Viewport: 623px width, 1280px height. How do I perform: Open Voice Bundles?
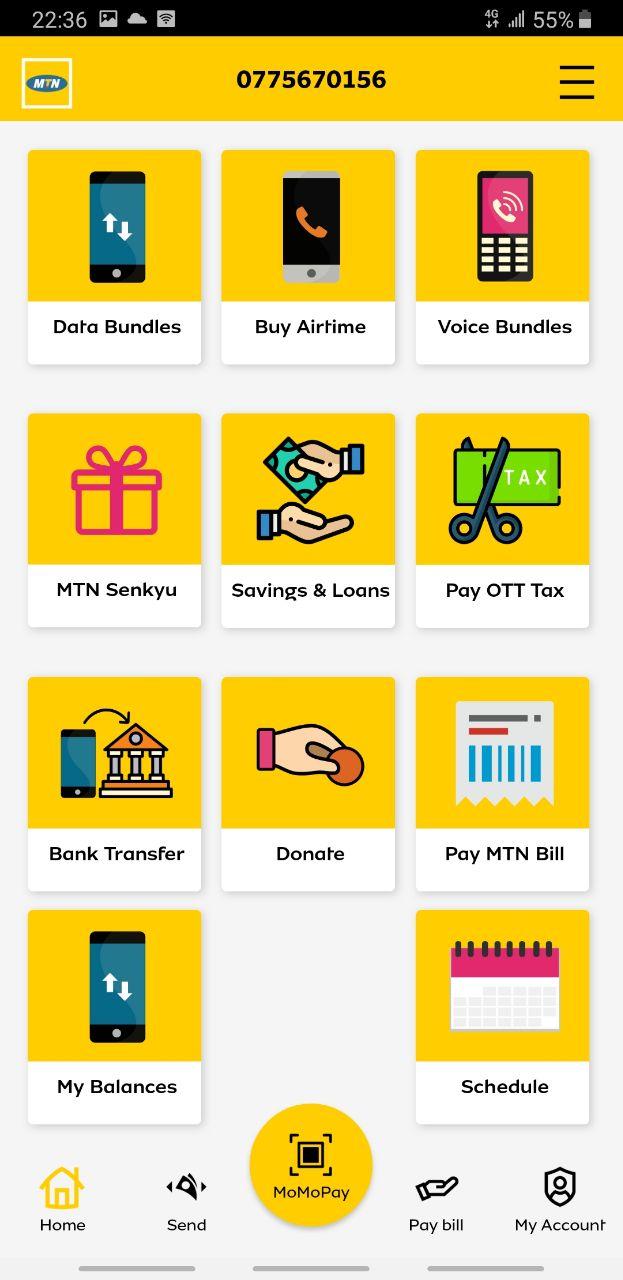click(503, 257)
